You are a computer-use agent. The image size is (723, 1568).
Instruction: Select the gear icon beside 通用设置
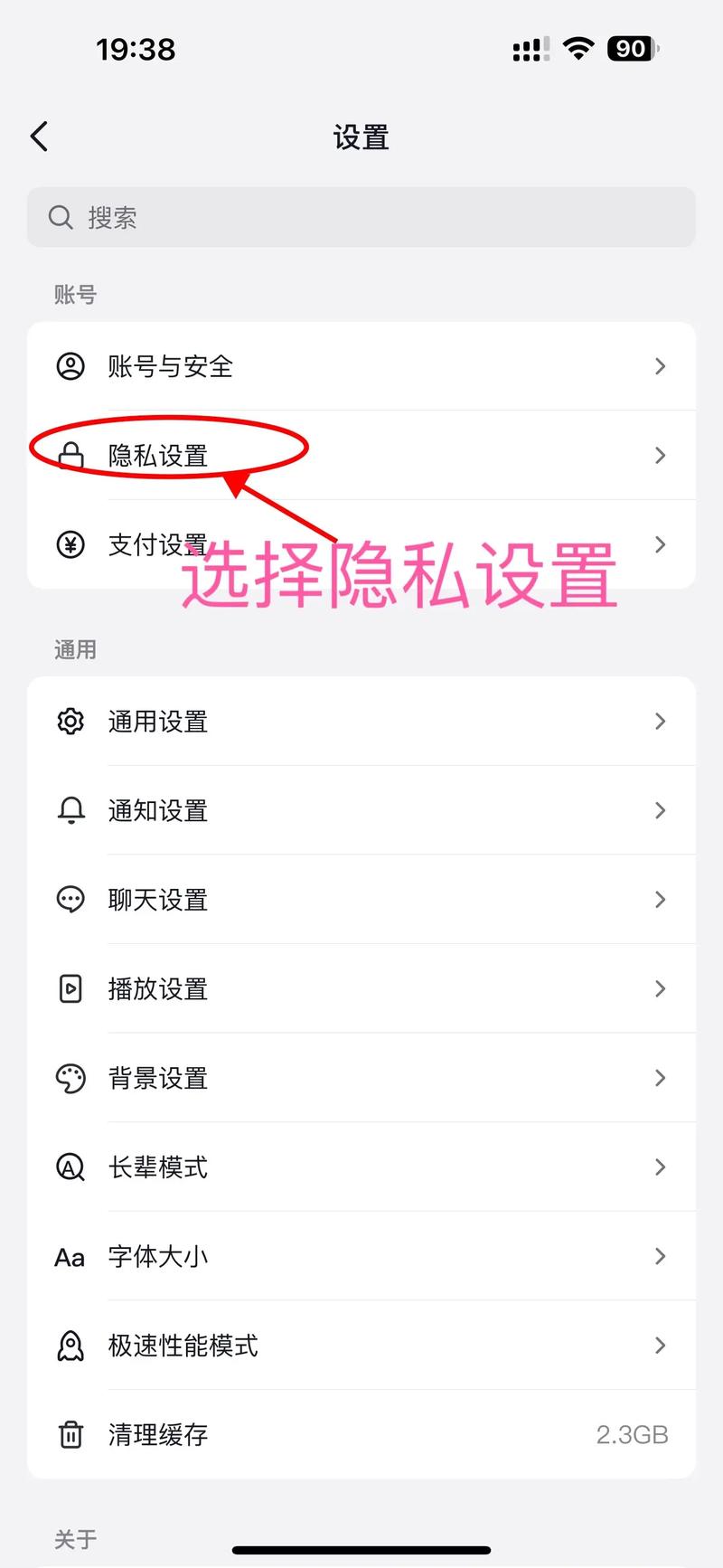(70, 721)
